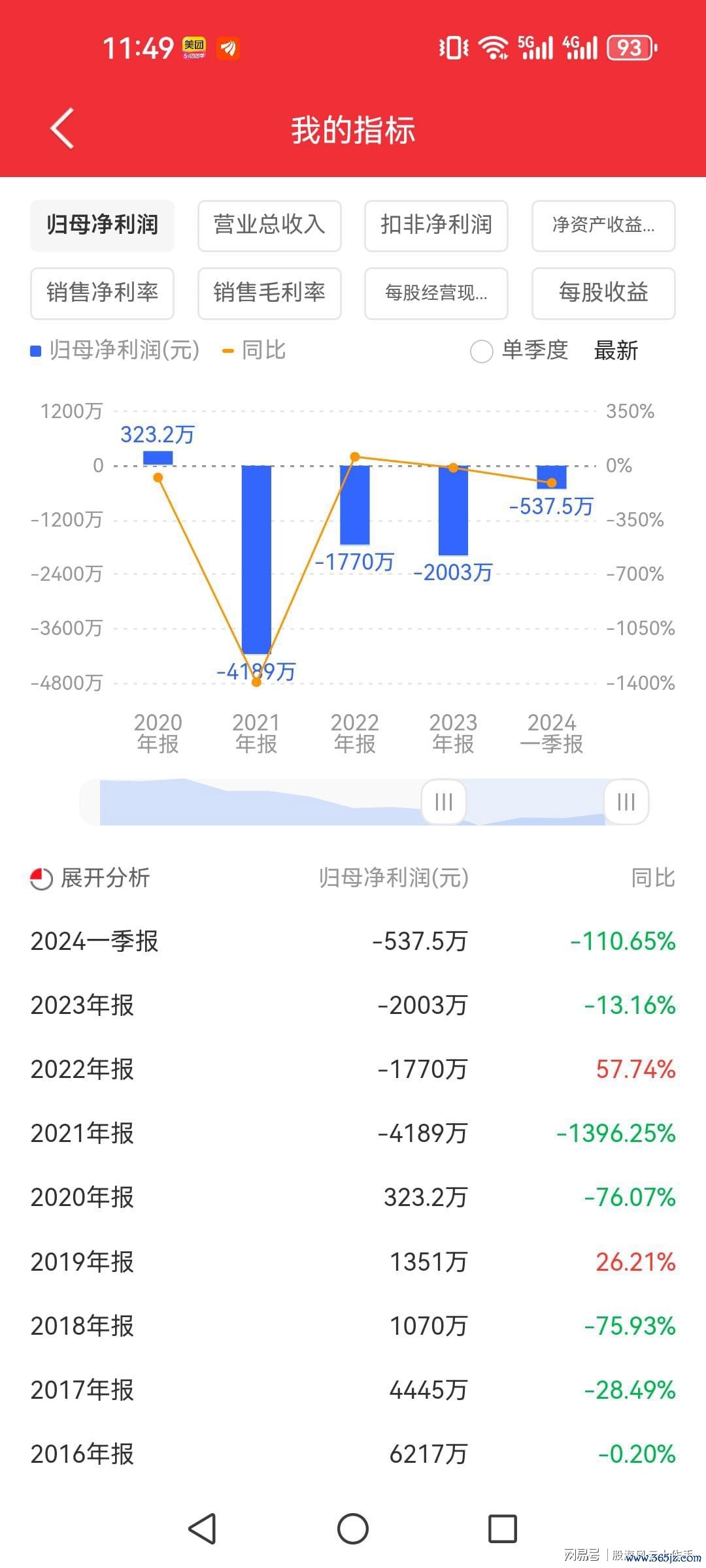Select the 每股经营现 indicator chip
The height and width of the screenshot is (1568, 706).
click(436, 293)
